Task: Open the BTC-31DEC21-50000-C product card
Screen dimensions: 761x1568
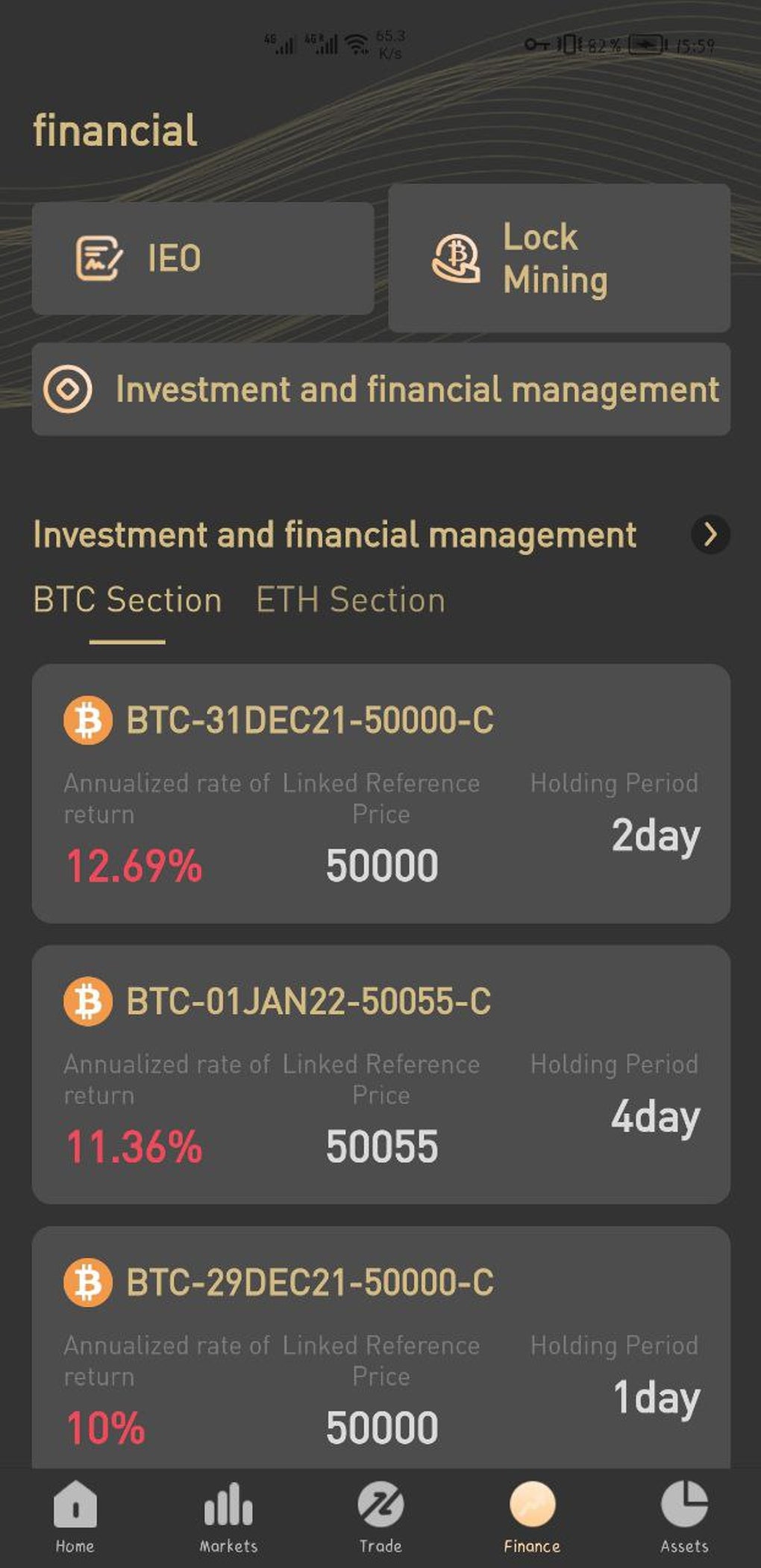Action: coord(380,793)
